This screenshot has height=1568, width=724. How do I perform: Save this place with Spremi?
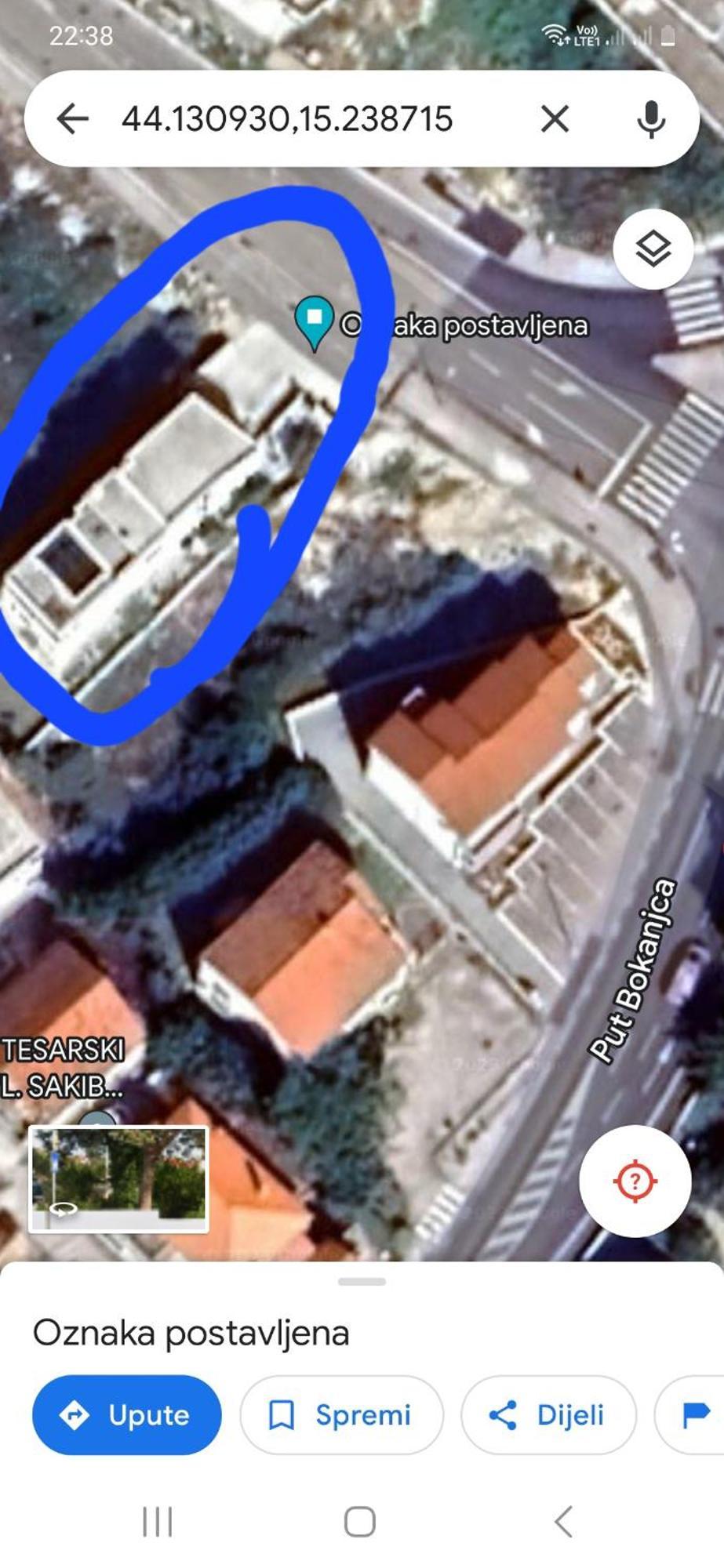(x=341, y=1414)
